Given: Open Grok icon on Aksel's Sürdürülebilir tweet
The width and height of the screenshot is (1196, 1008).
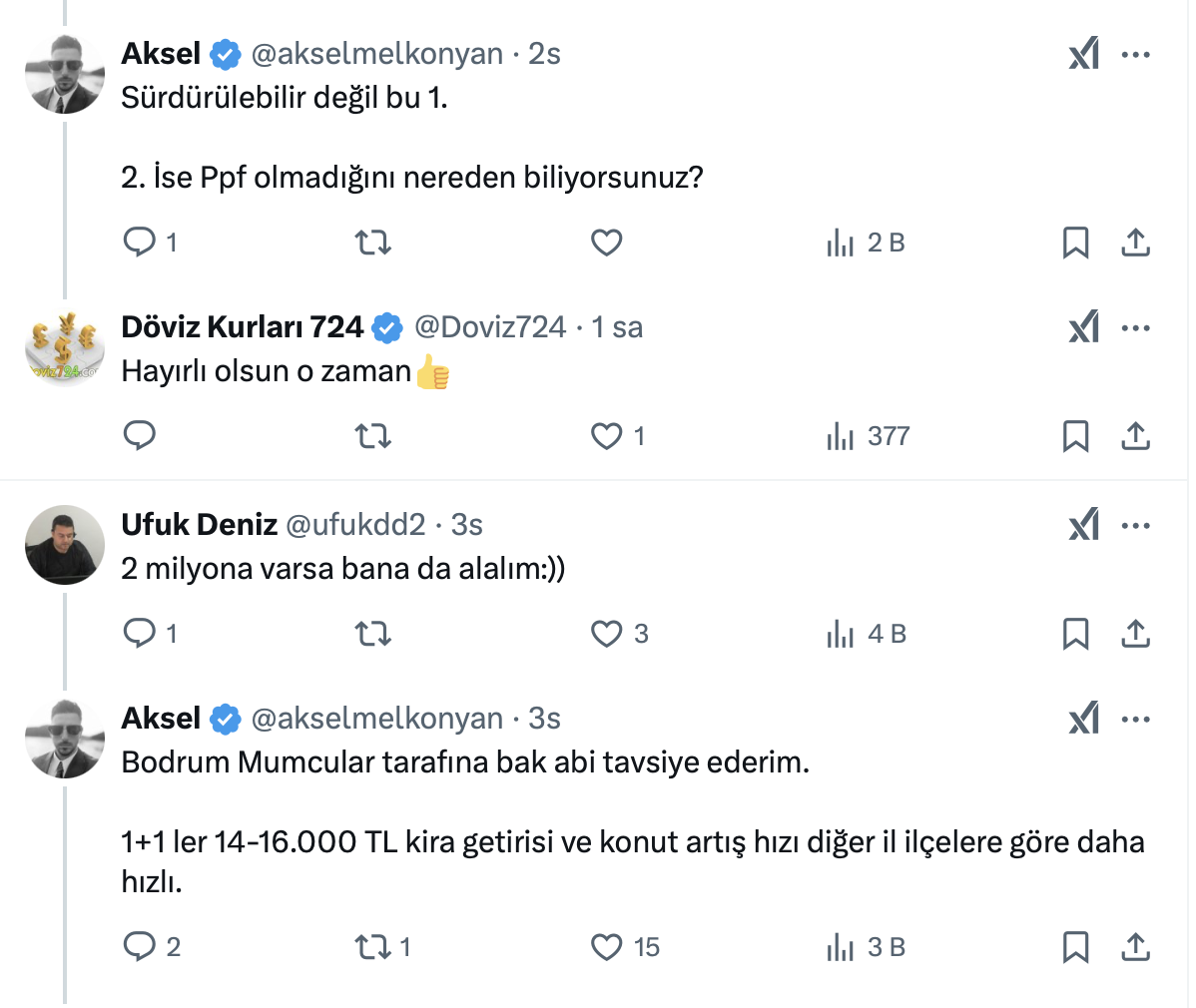Looking at the screenshot, I should [x=1084, y=54].
